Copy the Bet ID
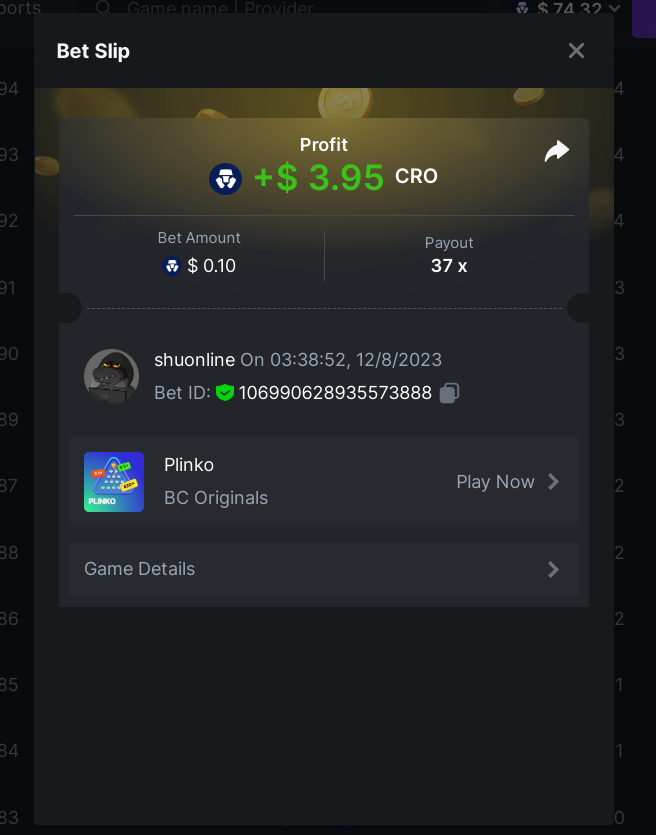This screenshot has height=835, width=656. click(x=450, y=393)
